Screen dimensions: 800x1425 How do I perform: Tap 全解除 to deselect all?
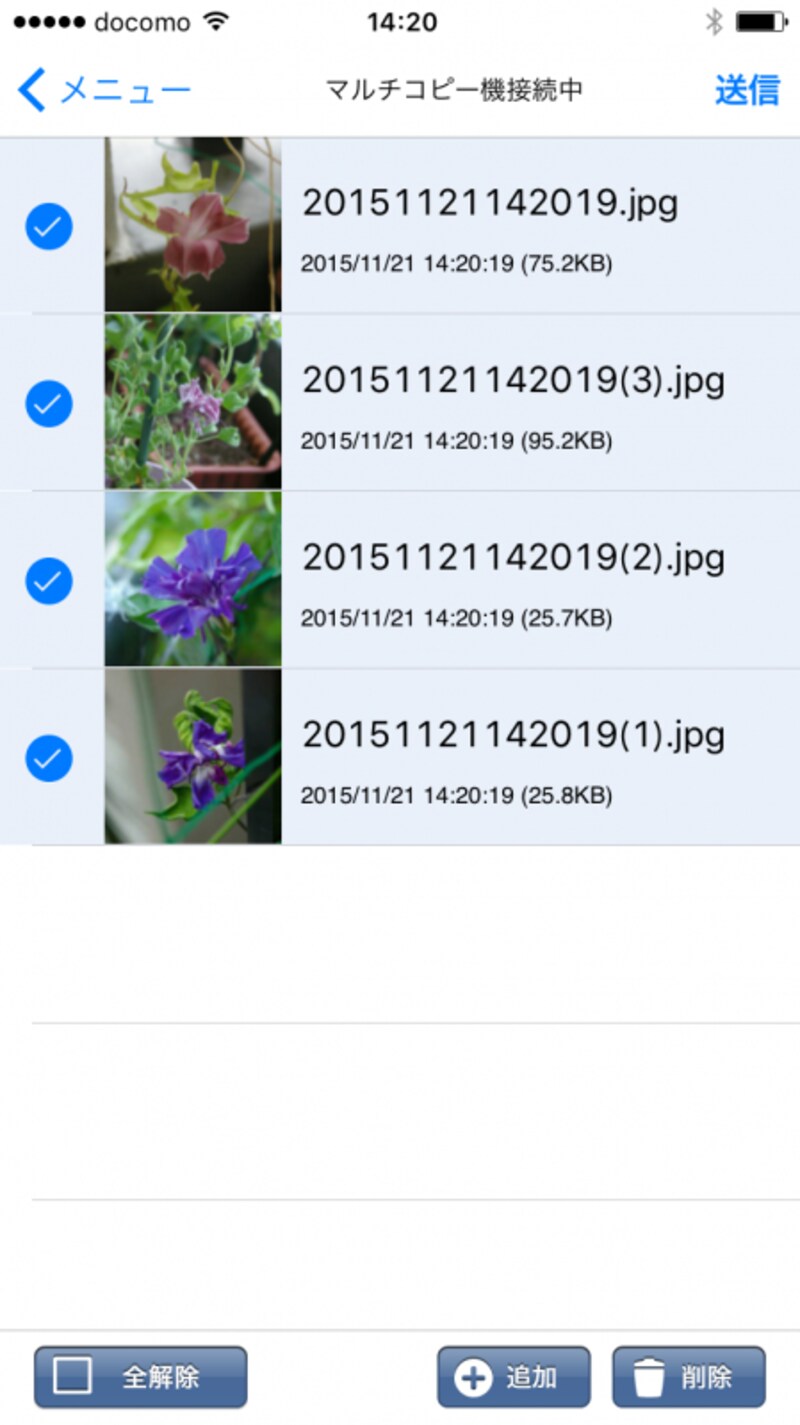coord(140,1377)
